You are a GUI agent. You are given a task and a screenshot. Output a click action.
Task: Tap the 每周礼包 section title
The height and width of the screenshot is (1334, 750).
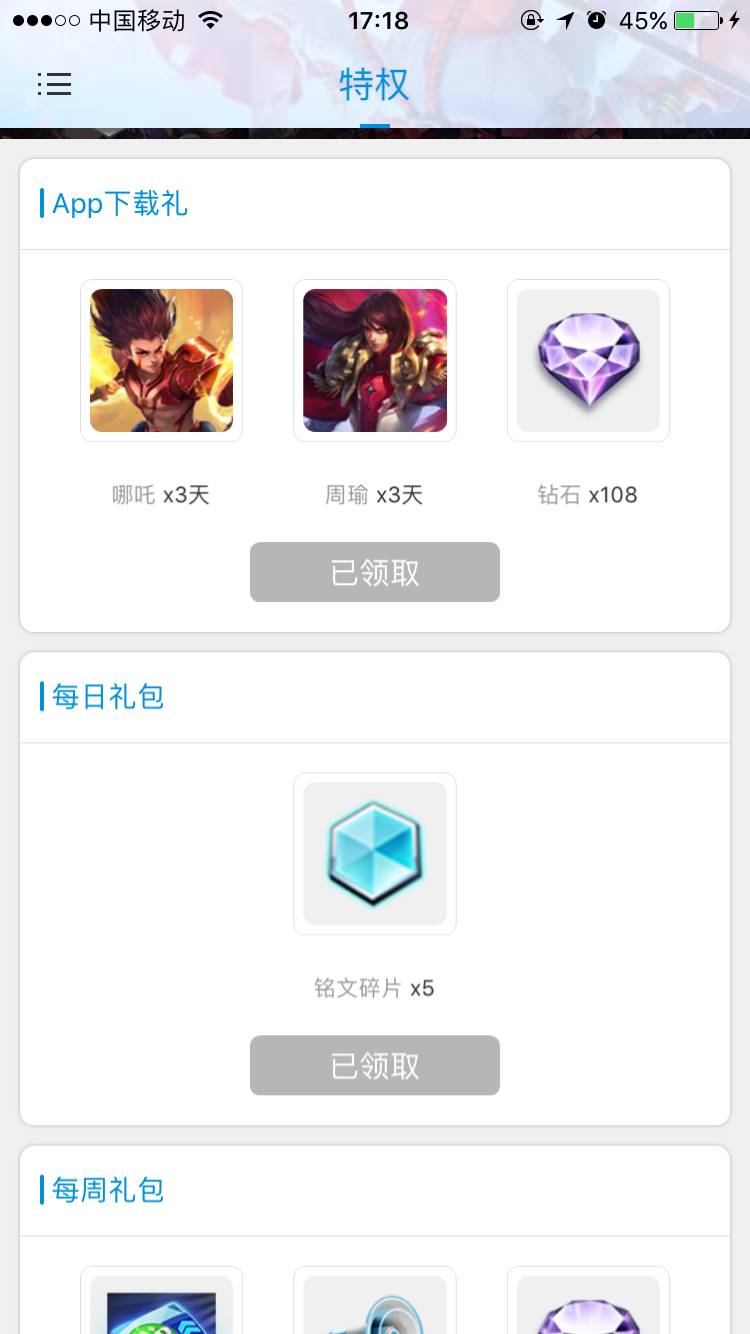tap(108, 1189)
